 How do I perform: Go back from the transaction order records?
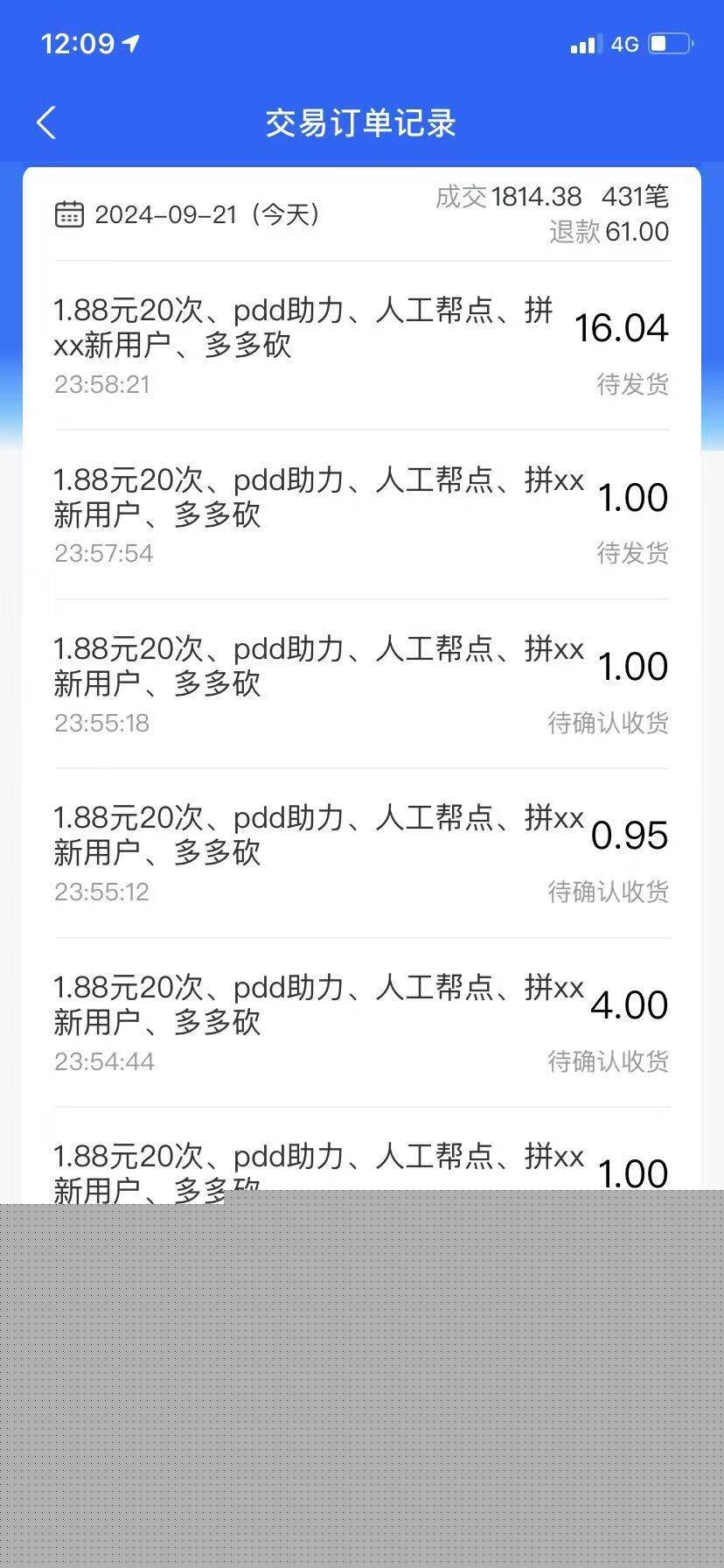pos(47,123)
